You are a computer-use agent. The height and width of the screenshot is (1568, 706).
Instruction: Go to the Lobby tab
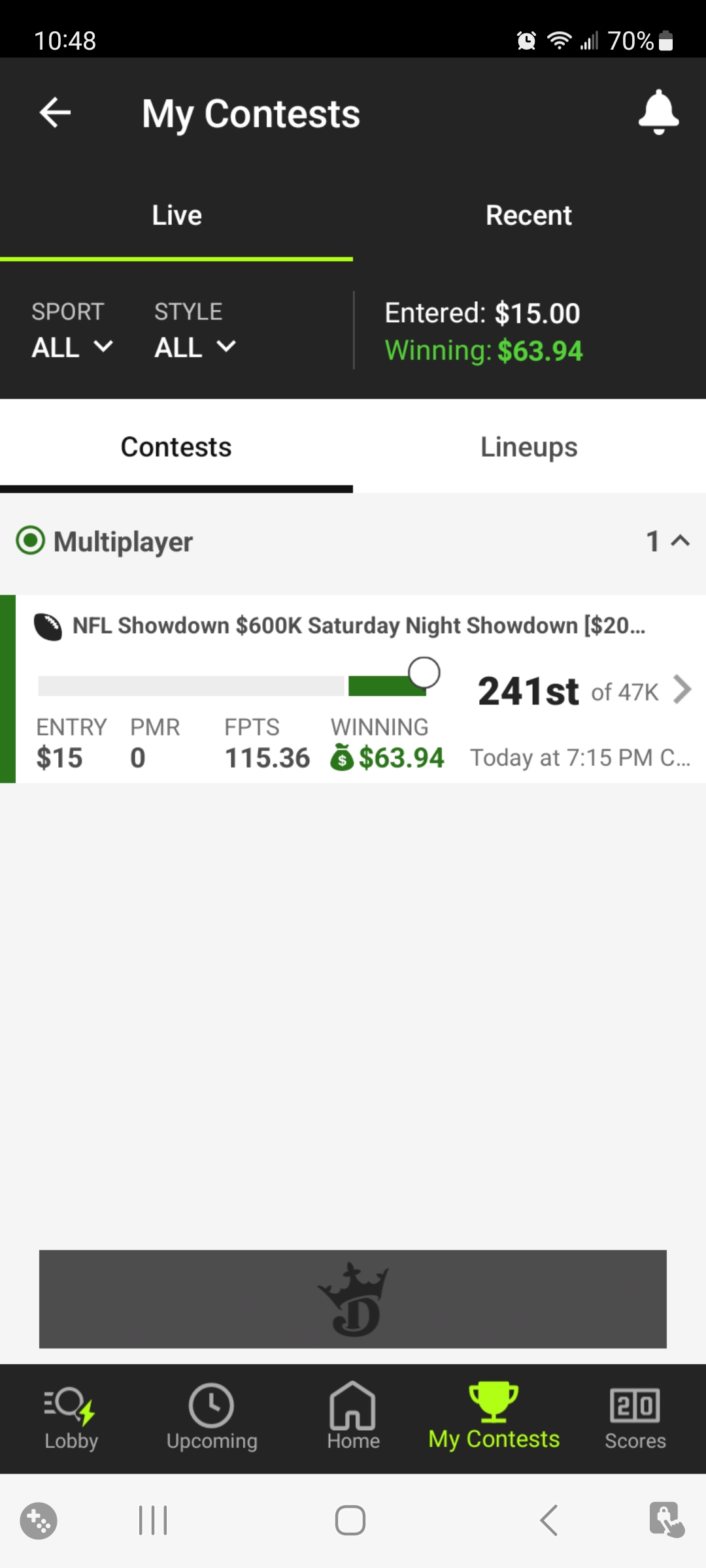pos(71,1418)
